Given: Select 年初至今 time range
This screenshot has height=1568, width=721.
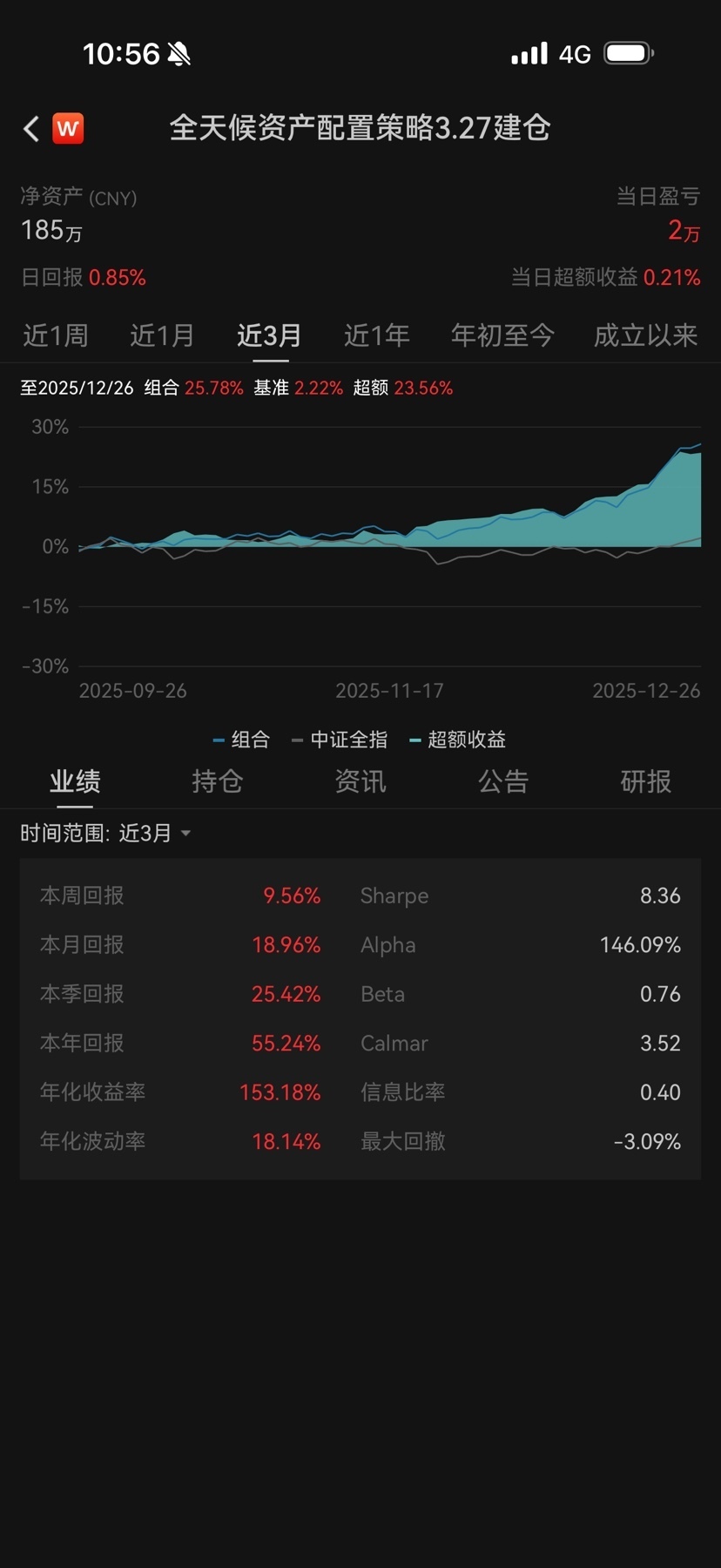Looking at the screenshot, I should pos(502,335).
